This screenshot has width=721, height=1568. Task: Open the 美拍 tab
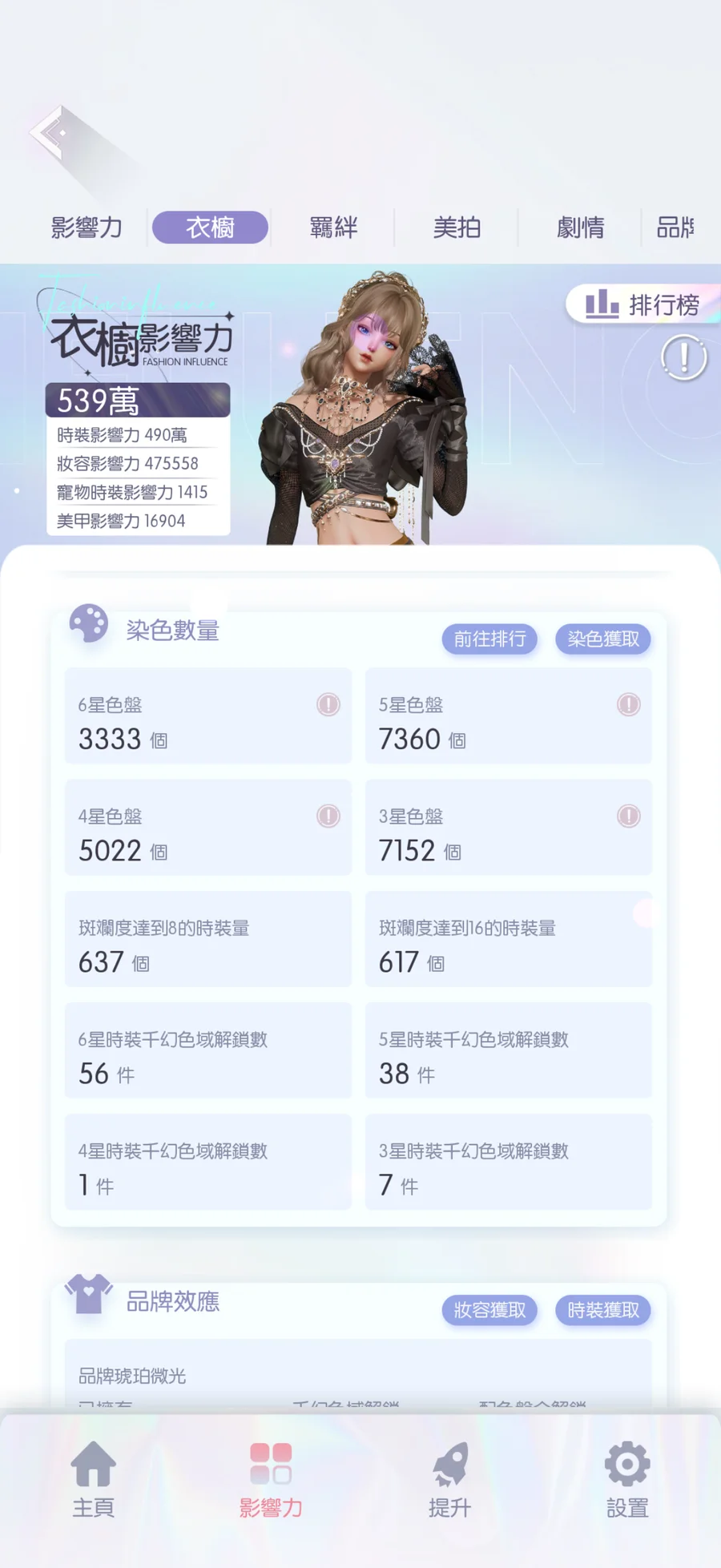click(x=457, y=228)
